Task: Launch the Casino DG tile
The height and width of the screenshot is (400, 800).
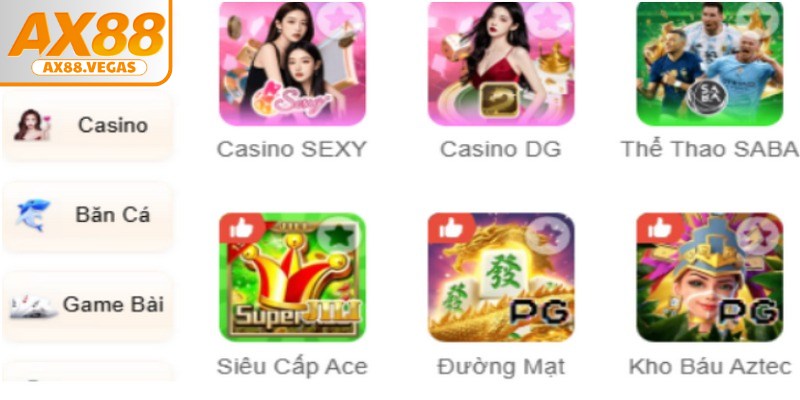Action: 500,64
